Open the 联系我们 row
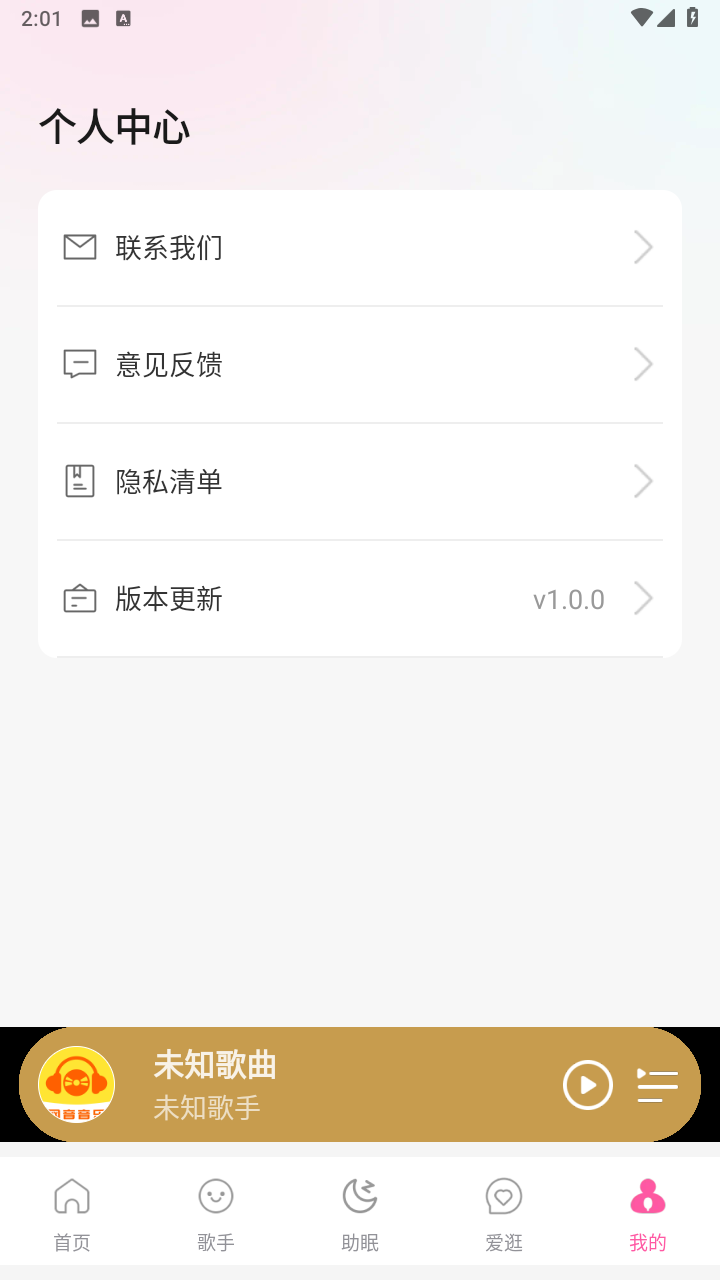This screenshot has height=1280, width=720. [359, 248]
